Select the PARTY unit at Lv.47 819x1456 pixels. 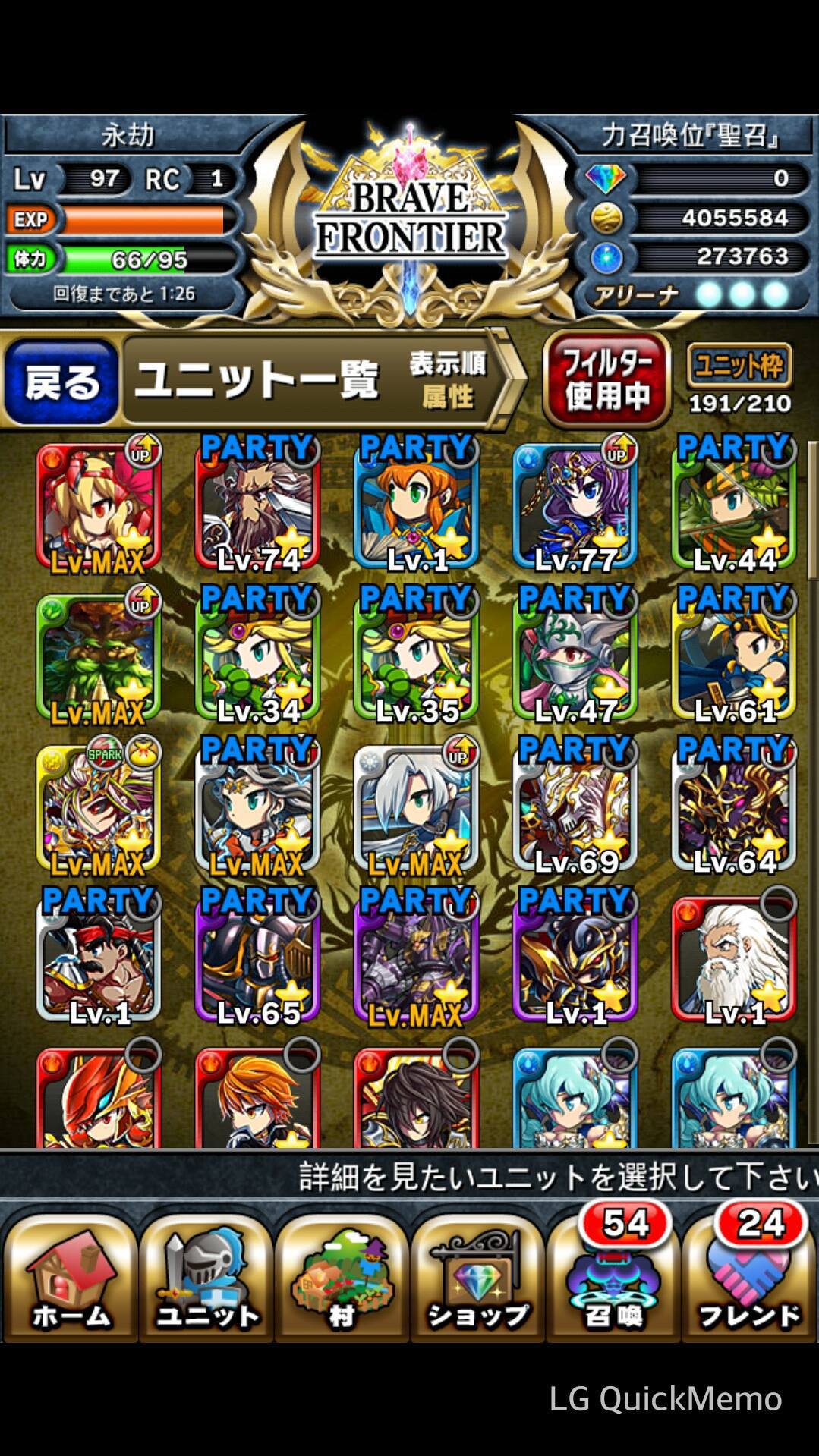click(x=575, y=657)
